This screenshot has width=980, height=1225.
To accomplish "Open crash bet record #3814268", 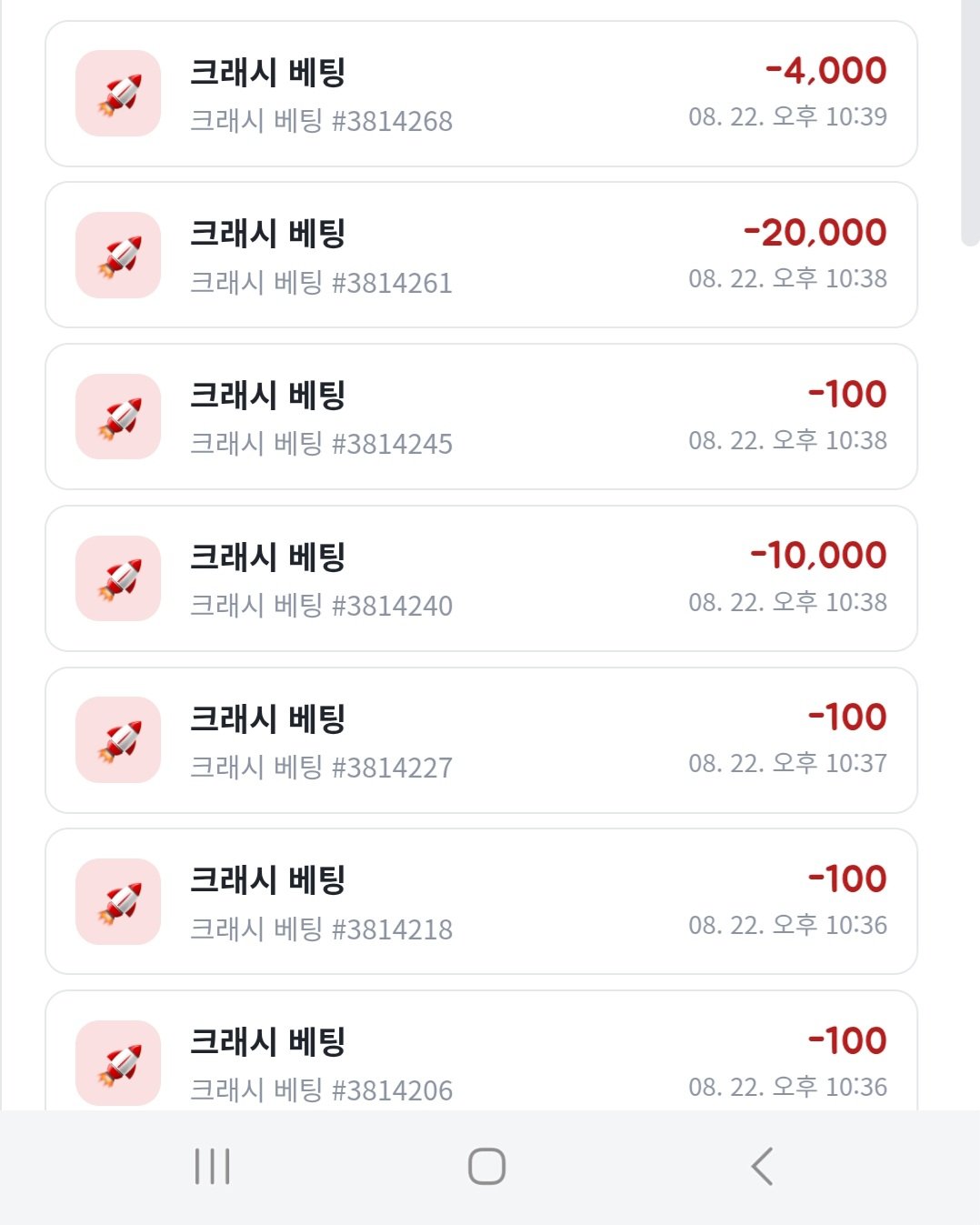I will pyautogui.click(x=481, y=94).
